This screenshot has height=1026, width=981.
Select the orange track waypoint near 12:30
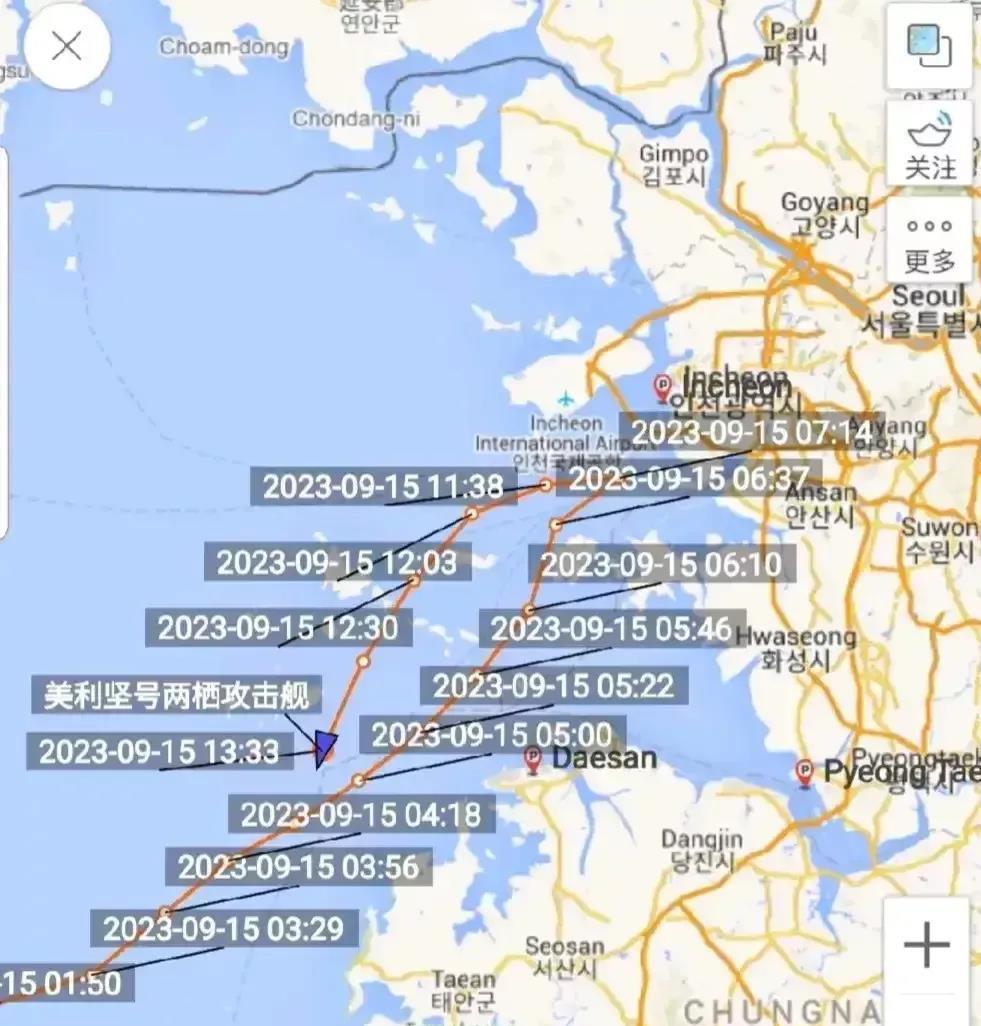coord(362,662)
